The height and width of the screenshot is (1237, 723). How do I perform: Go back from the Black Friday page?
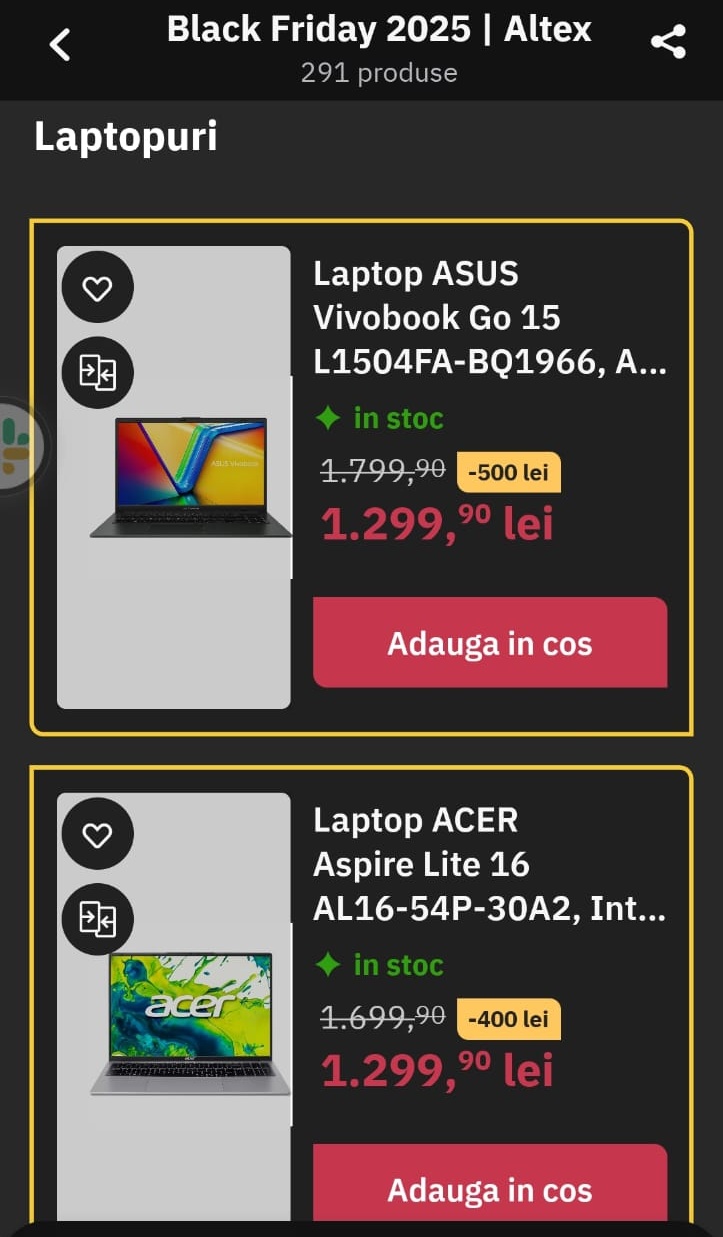click(61, 44)
